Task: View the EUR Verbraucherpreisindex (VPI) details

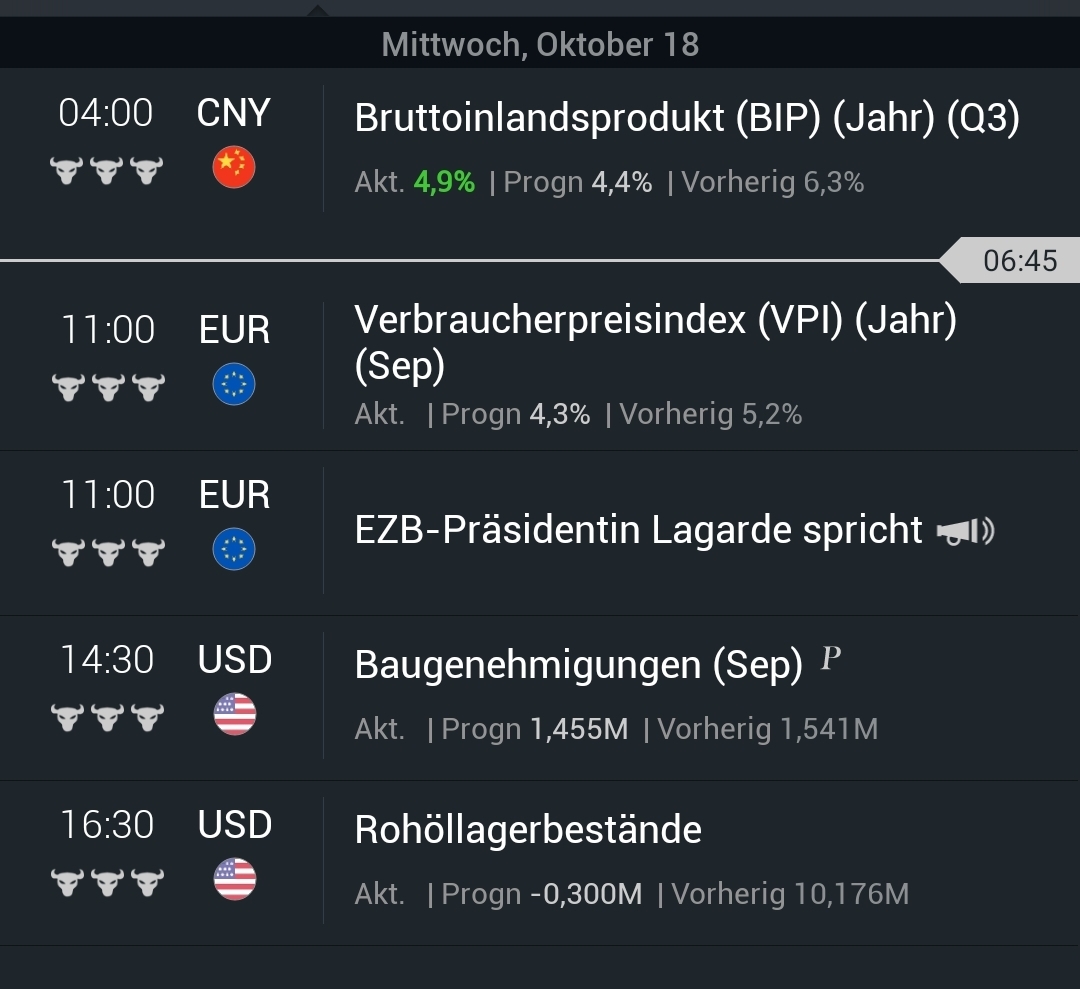Action: pos(655,343)
